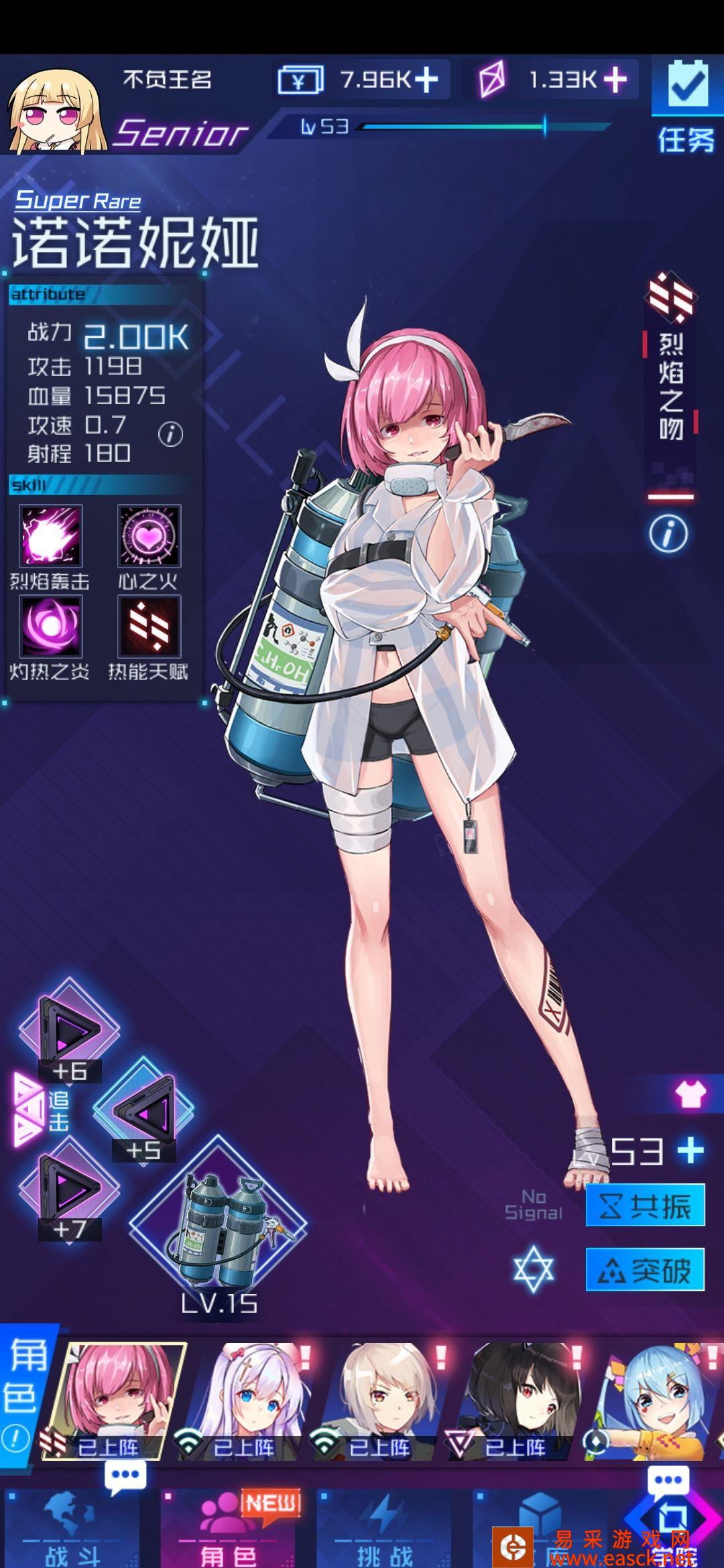Screen dimensions: 724x1568
Task: Open the costume shirt icon
Action: [690, 1095]
